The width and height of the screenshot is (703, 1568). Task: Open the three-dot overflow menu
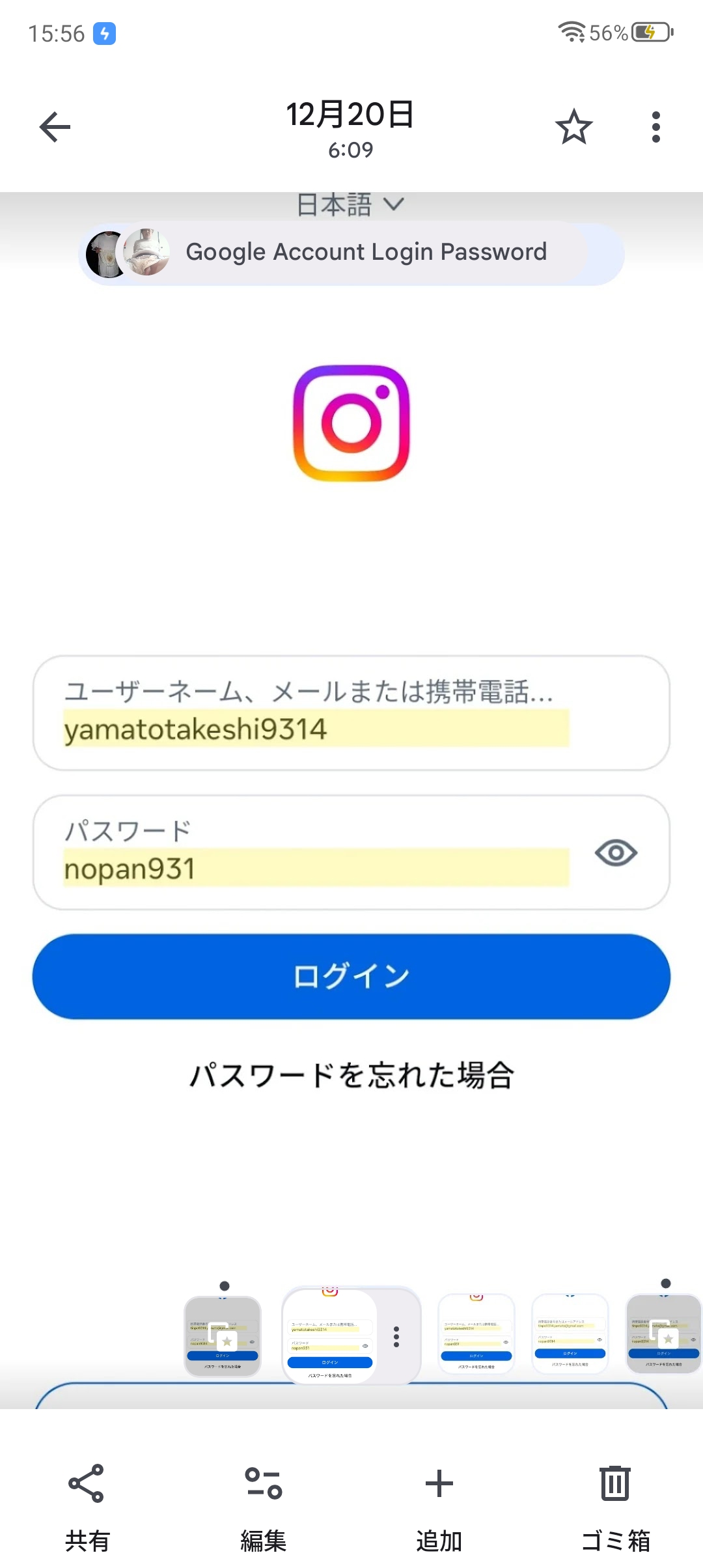pyautogui.click(x=655, y=126)
